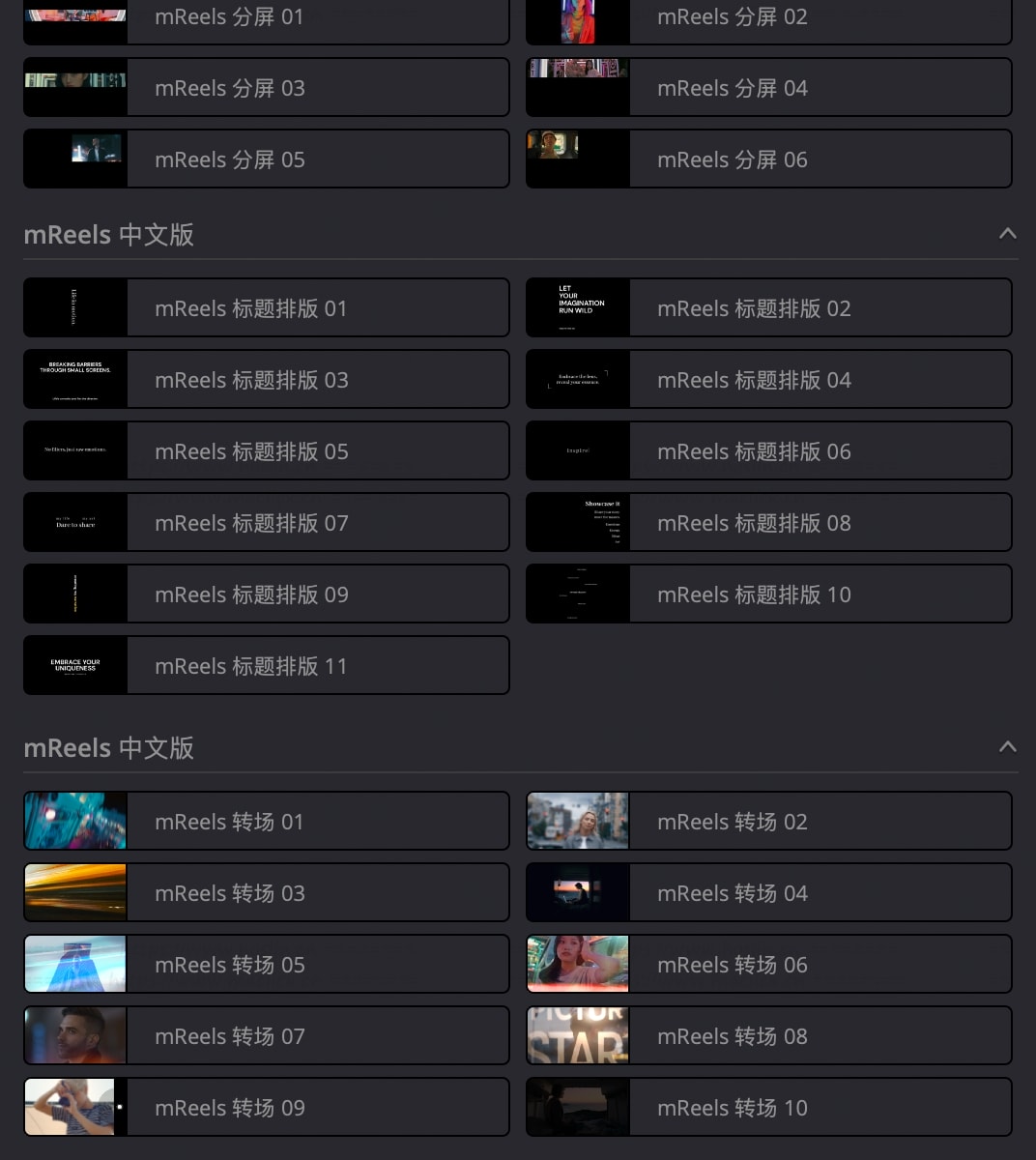The height and width of the screenshot is (1160, 1036).
Task: Tap mReels 转场 06
Action: pos(769,965)
